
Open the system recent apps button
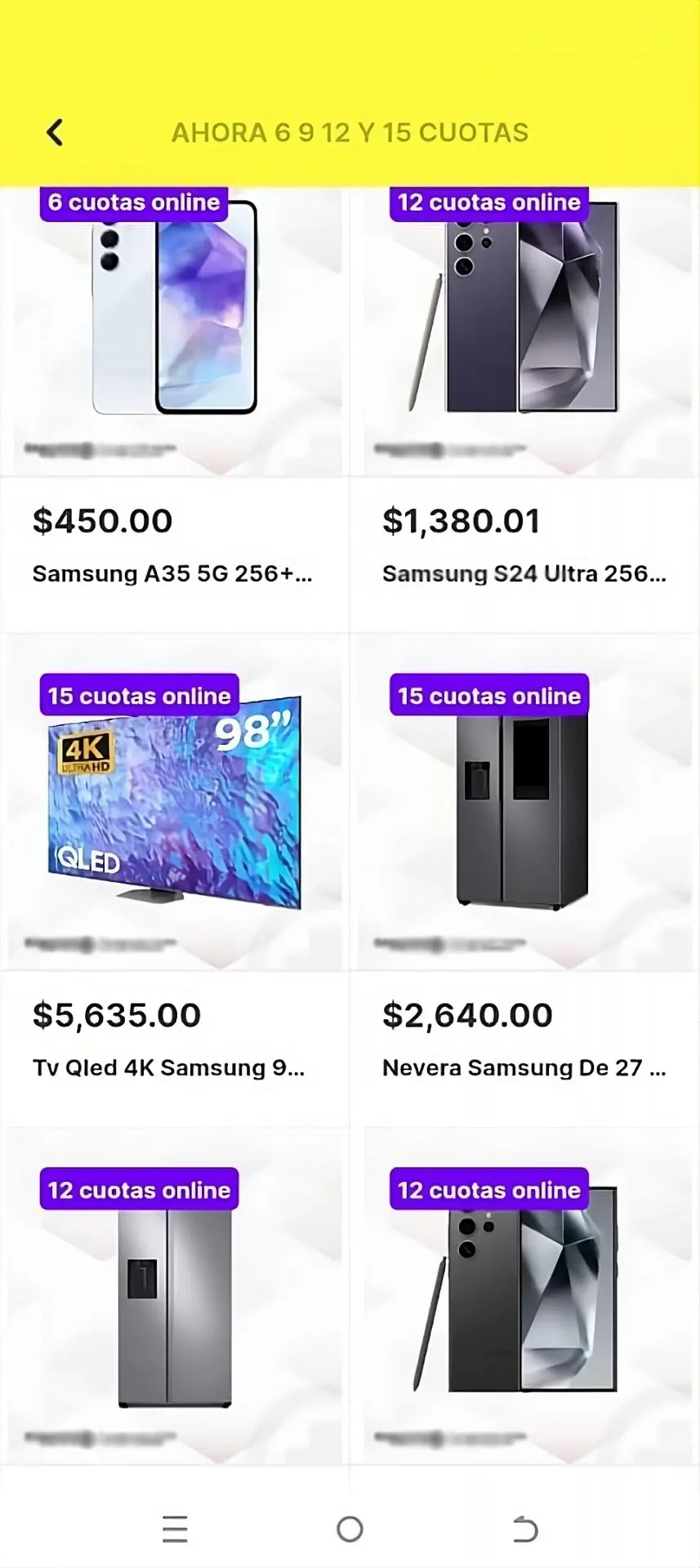tap(175, 1529)
